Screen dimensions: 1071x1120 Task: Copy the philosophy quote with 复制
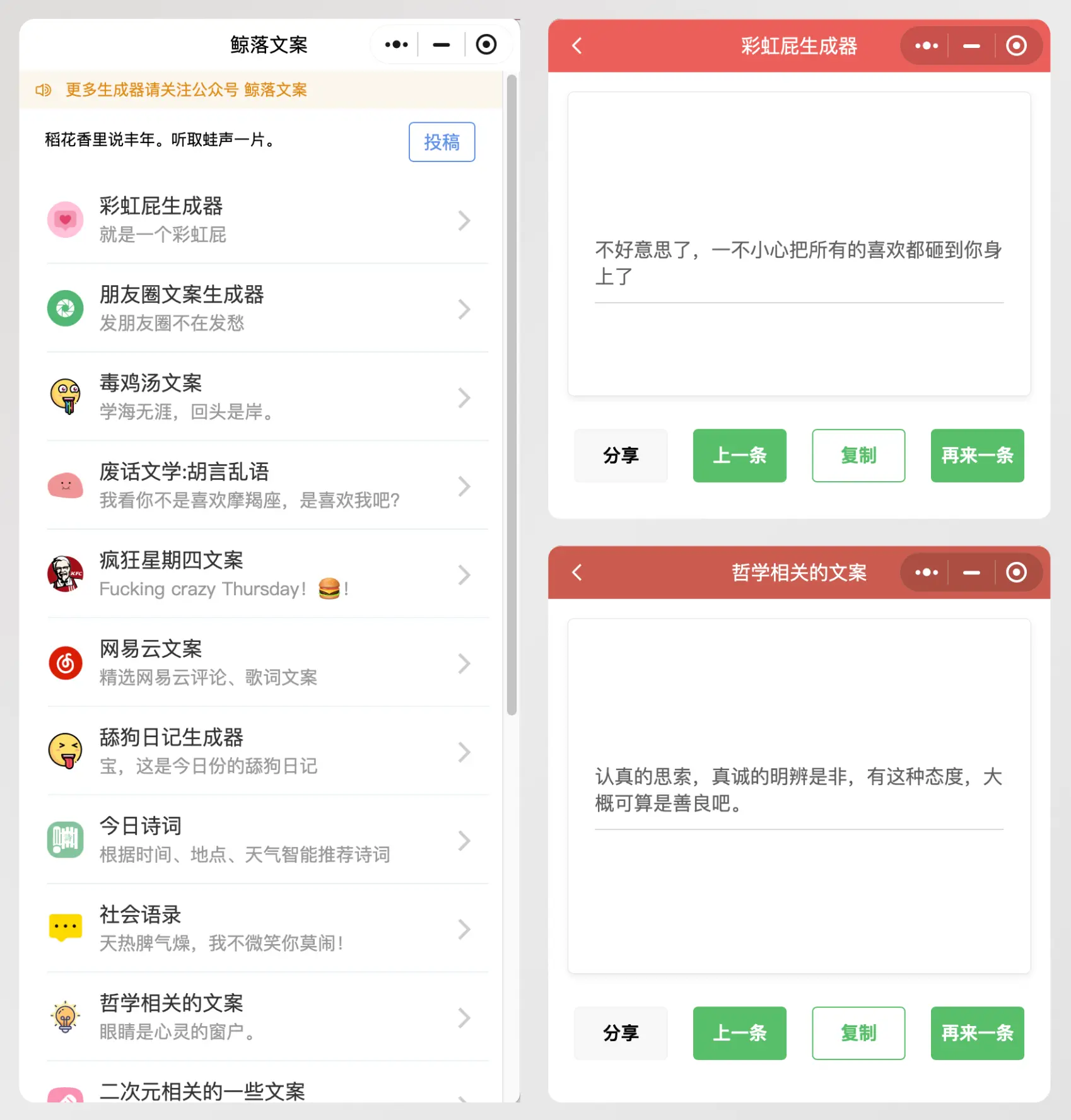click(x=858, y=1033)
